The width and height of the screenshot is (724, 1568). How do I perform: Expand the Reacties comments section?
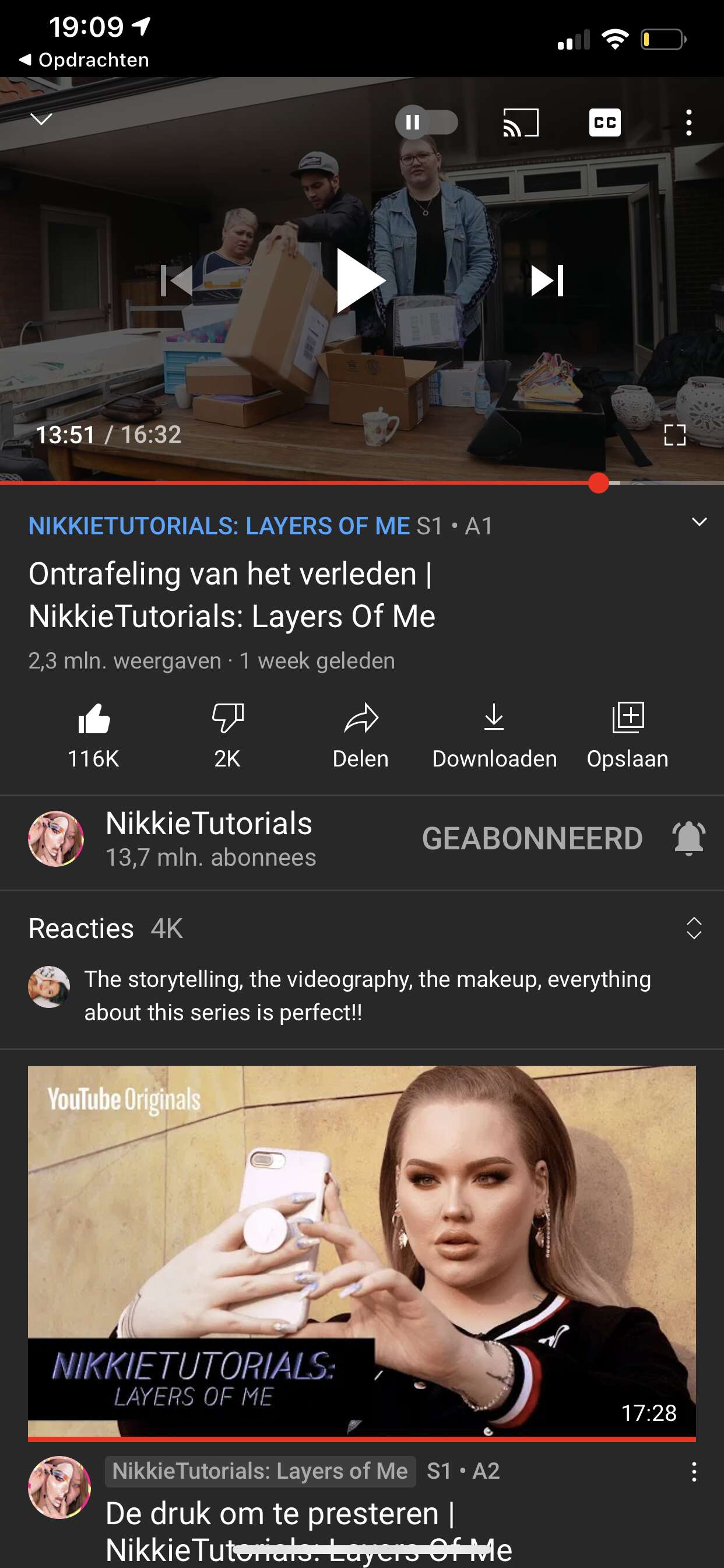(x=694, y=928)
